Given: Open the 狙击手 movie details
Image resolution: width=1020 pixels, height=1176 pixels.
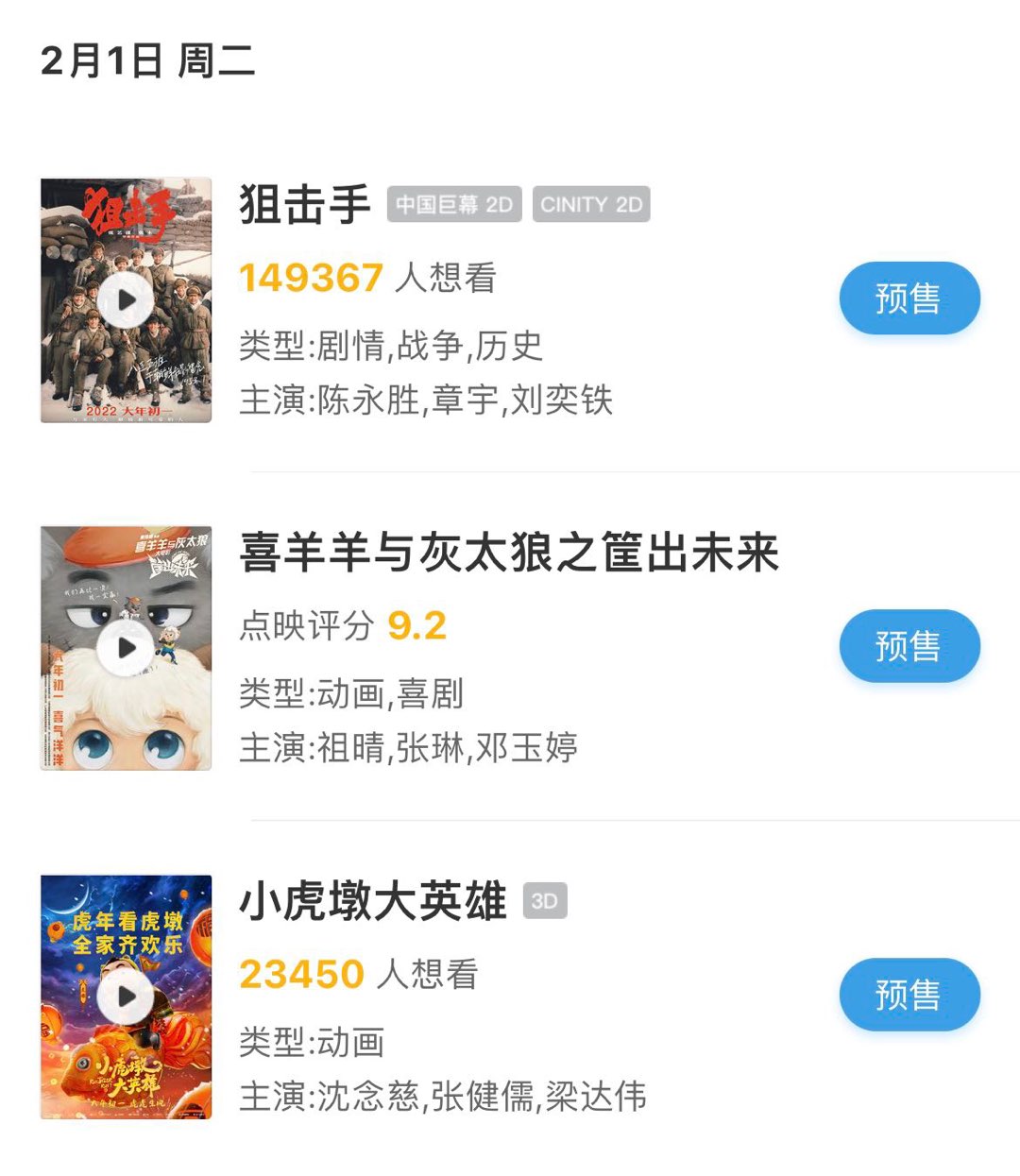Looking at the screenshot, I should 305,205.
